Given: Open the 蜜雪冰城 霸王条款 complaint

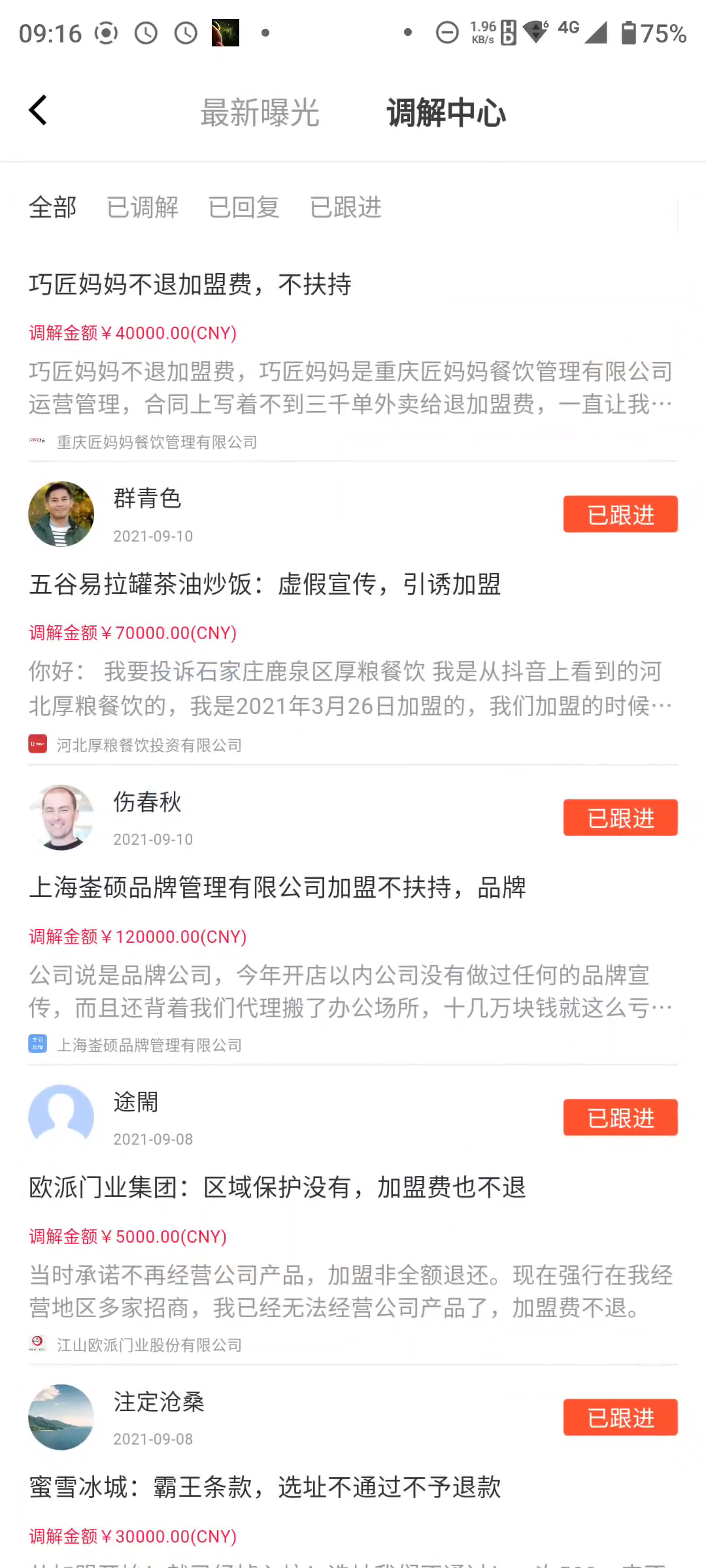Looking at the screenshot, I should [x=265, y=1487].
